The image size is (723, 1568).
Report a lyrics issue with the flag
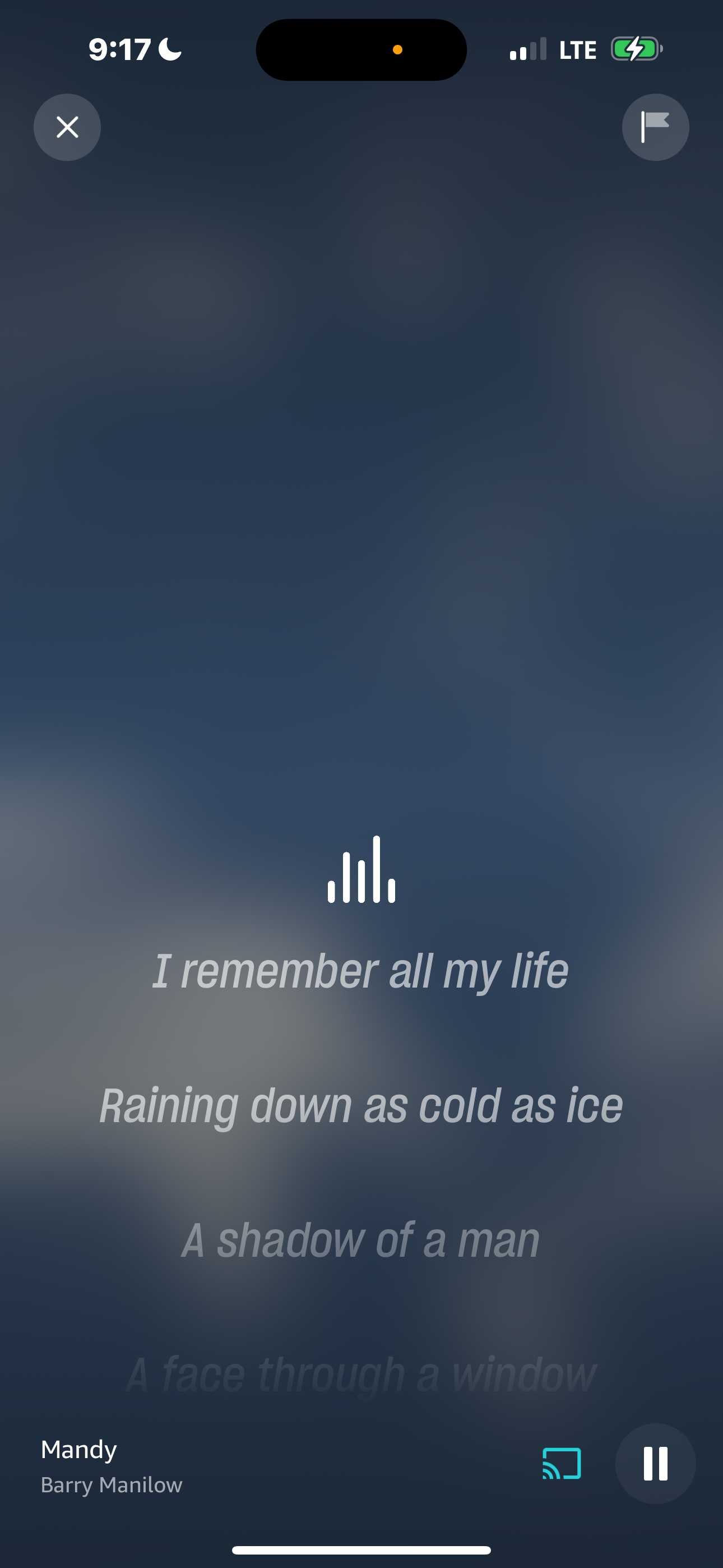coord(655,127)
